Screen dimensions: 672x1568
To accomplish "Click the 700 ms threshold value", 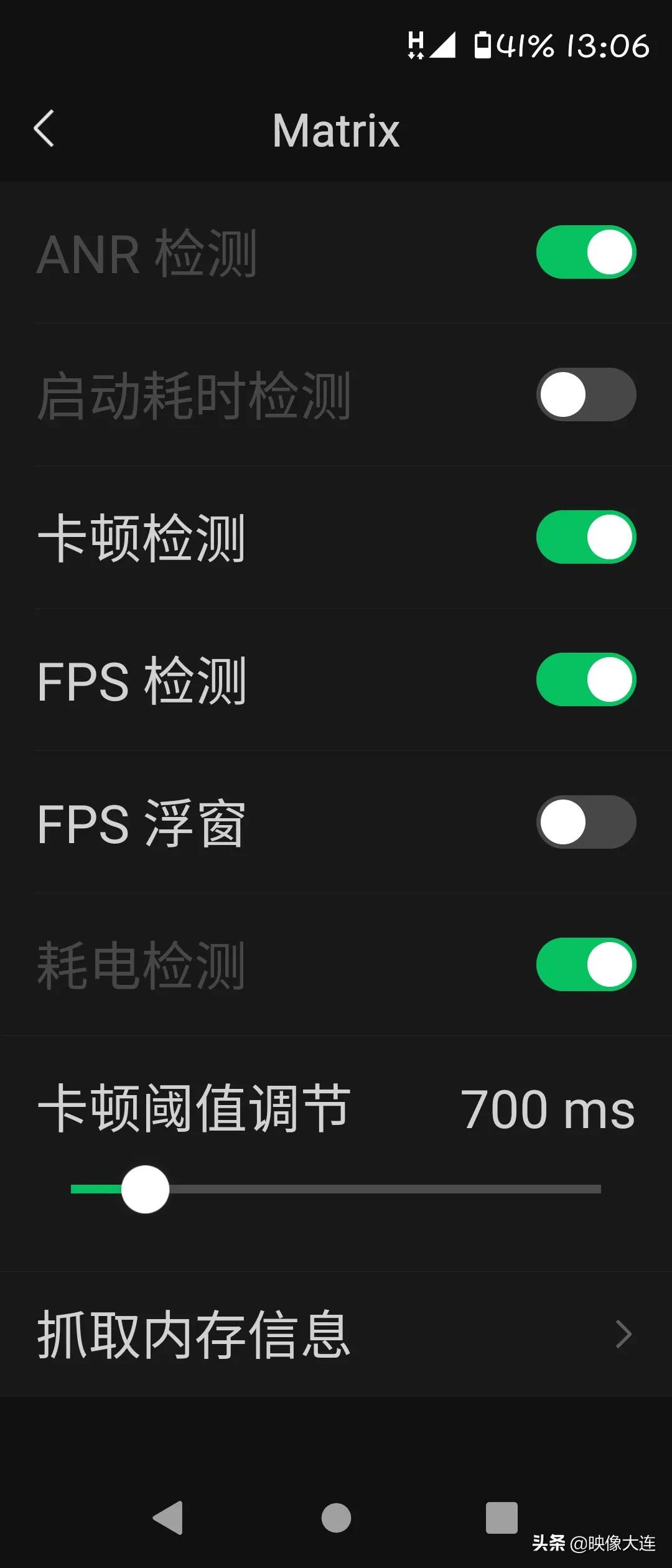I will pos(549,1110).
